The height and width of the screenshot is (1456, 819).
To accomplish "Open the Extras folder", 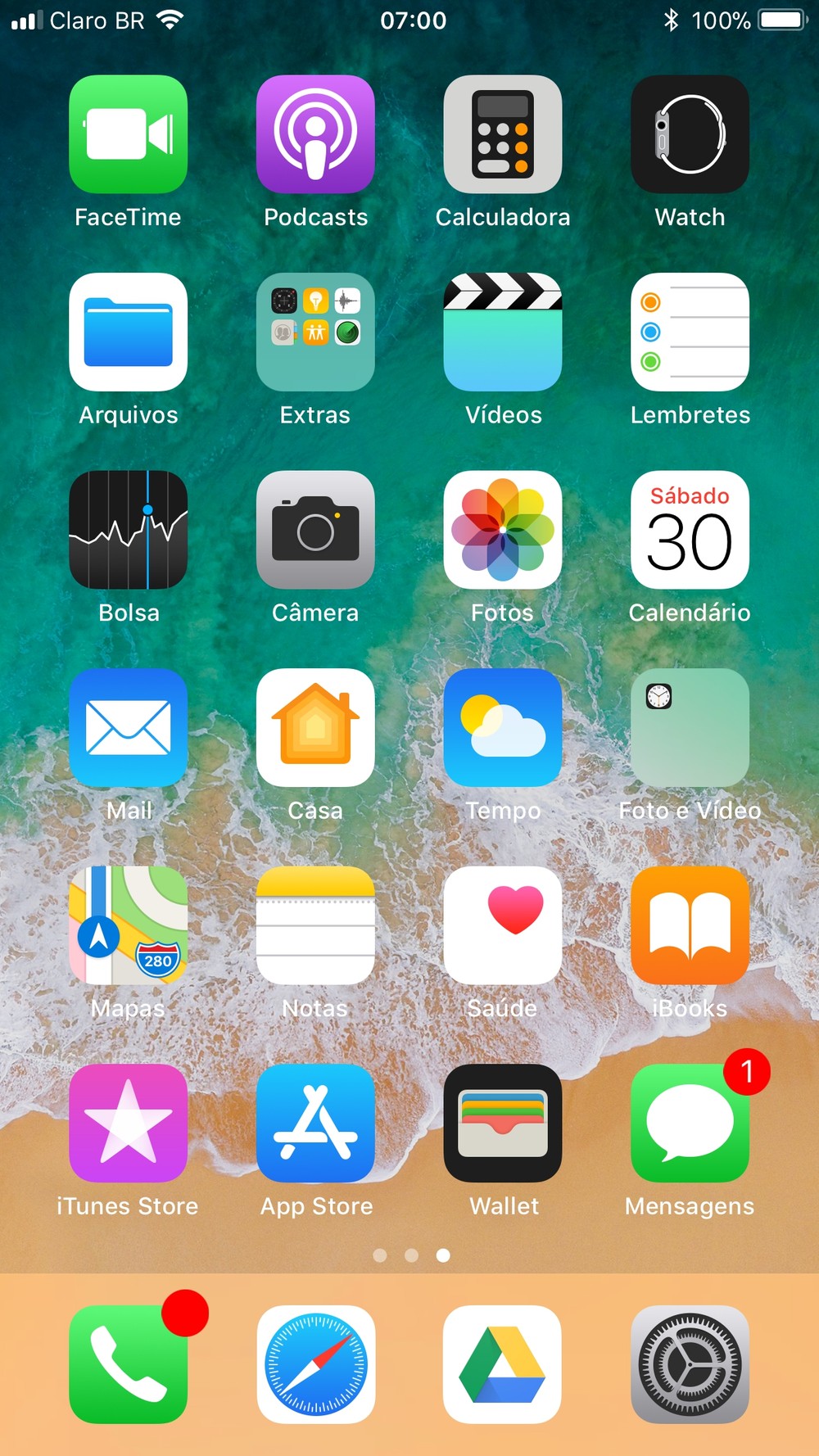I will pos(315,332).
